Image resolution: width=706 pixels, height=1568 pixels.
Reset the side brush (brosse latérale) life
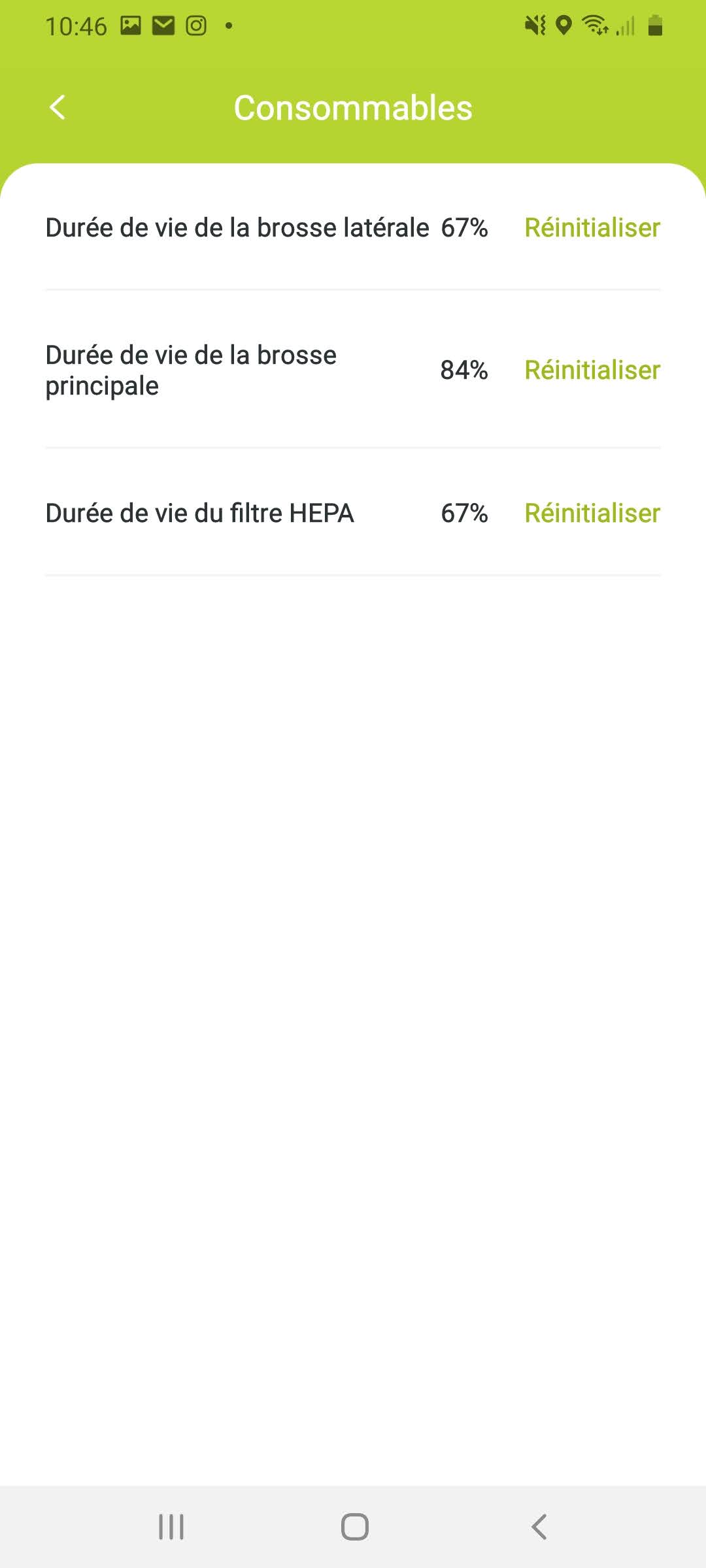(x=592, y=228)
